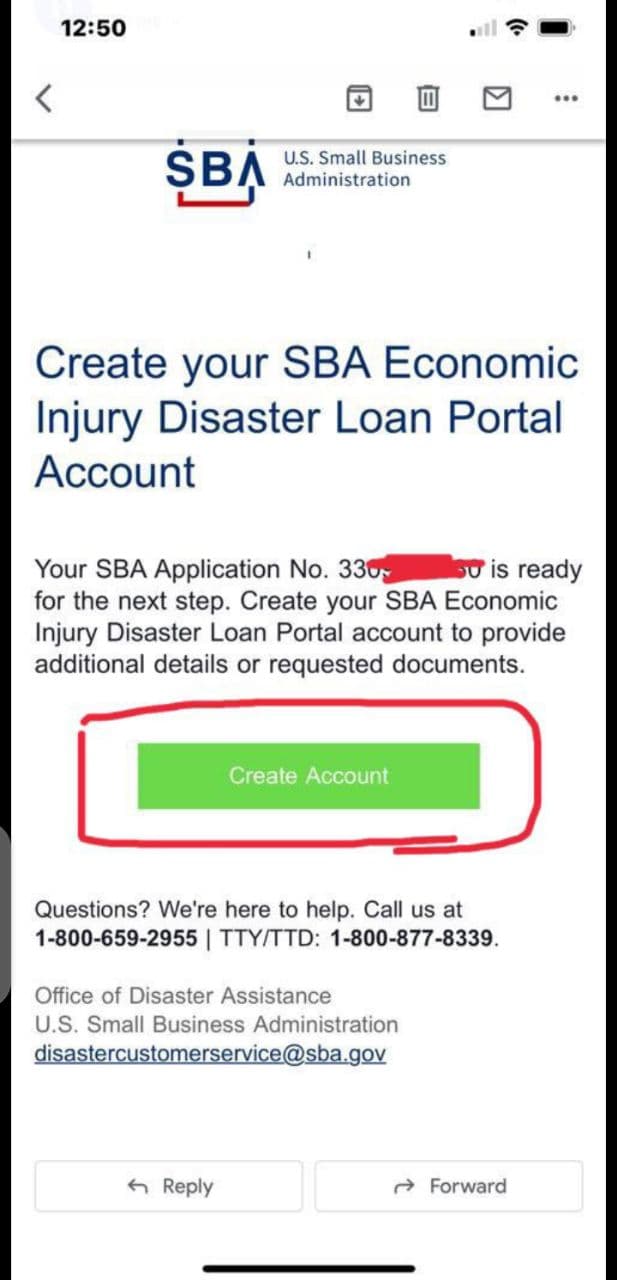Mark email as unread

click(x=497, y=98)
